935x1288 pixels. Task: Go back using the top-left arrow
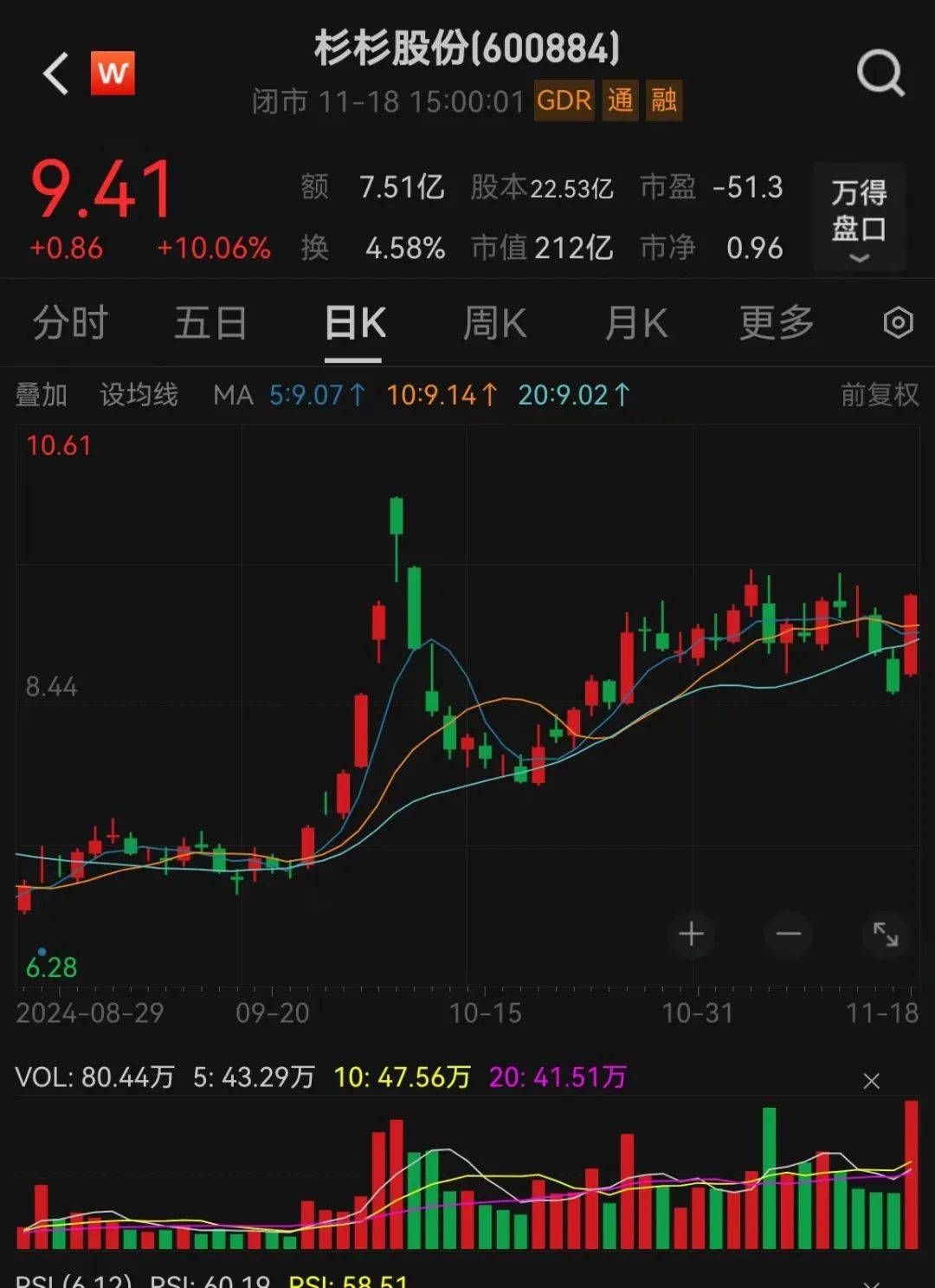click(x=56, y=73)
